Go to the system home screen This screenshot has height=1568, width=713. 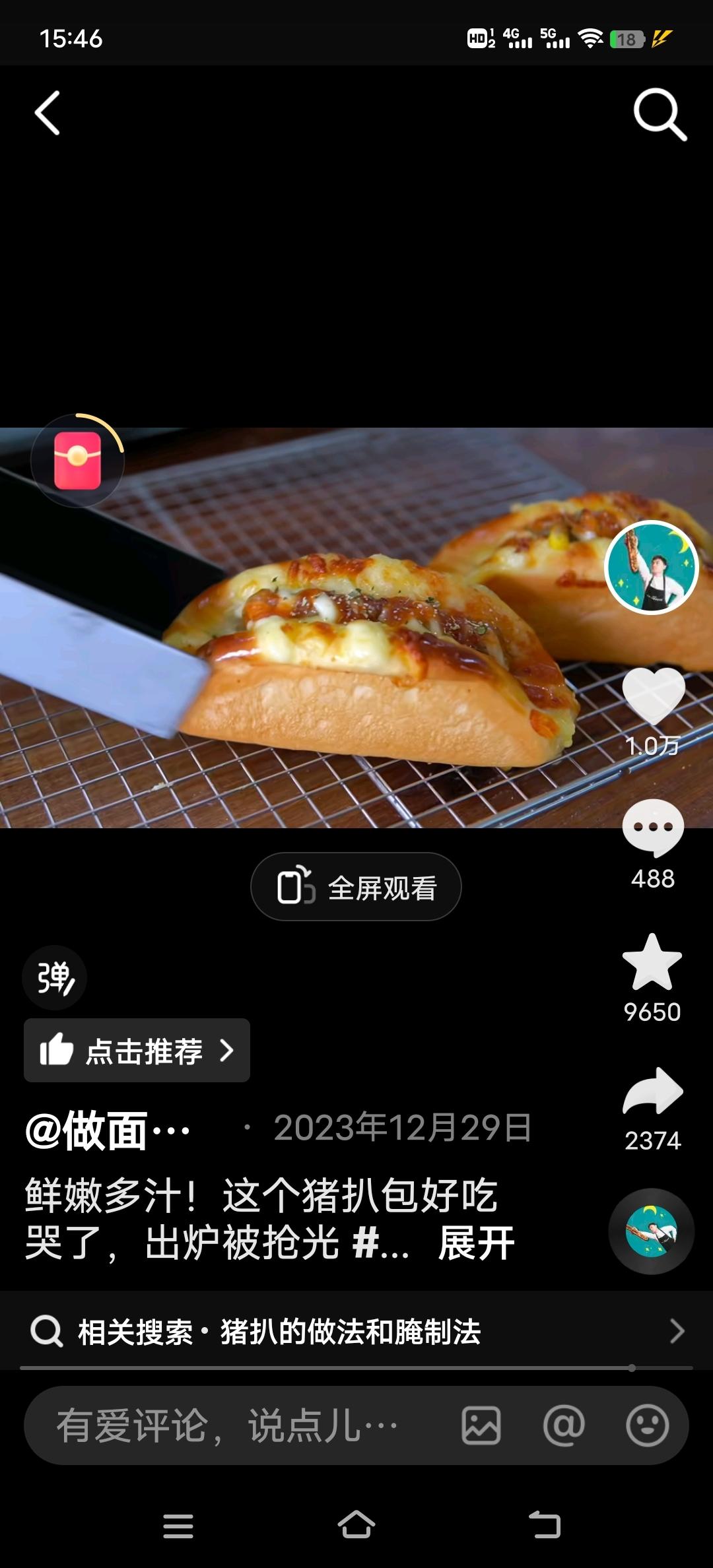pos(356,1526)
